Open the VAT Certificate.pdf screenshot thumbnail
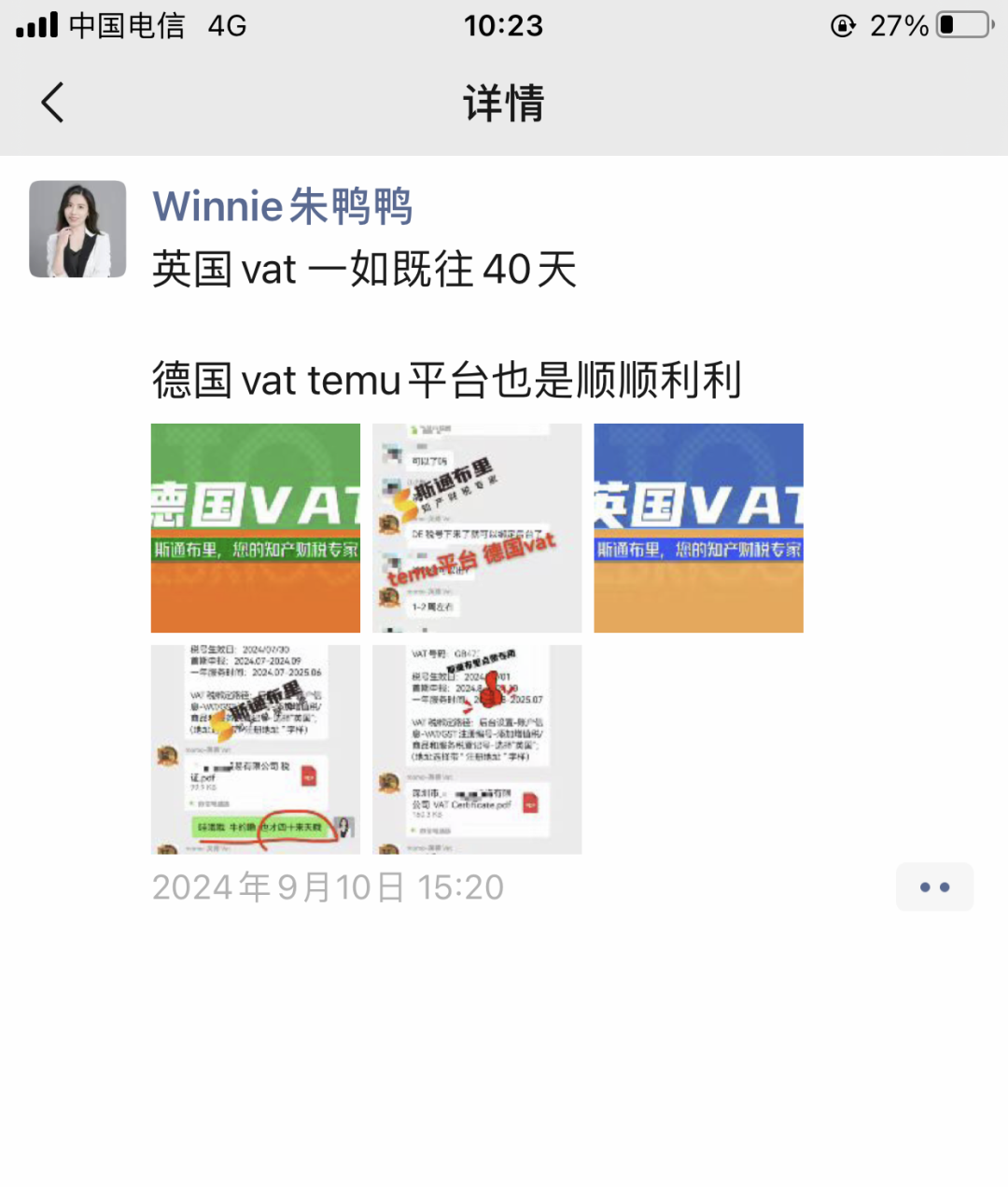The height and width of the screenshot is (1187, 1008). coord(476,748)
